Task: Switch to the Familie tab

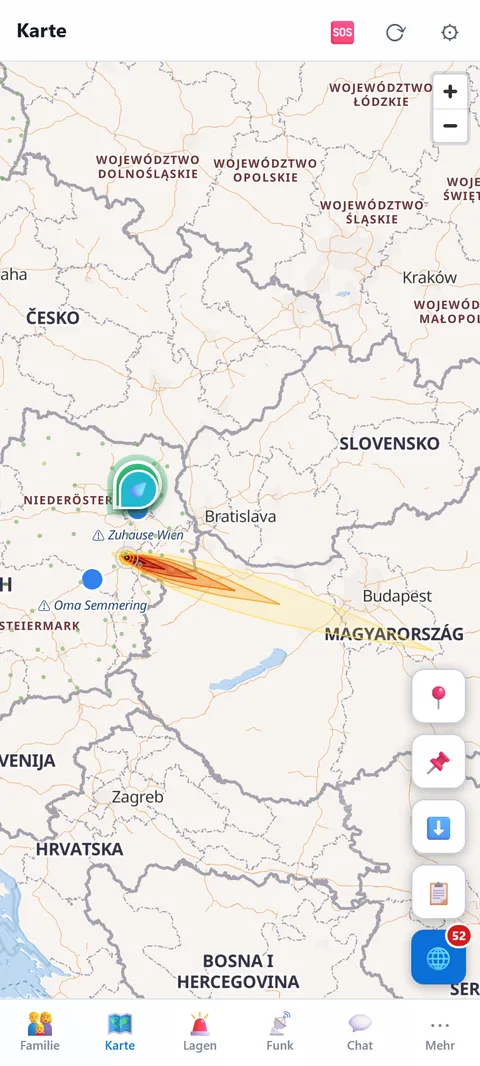Action: [x=40, y=1031]
